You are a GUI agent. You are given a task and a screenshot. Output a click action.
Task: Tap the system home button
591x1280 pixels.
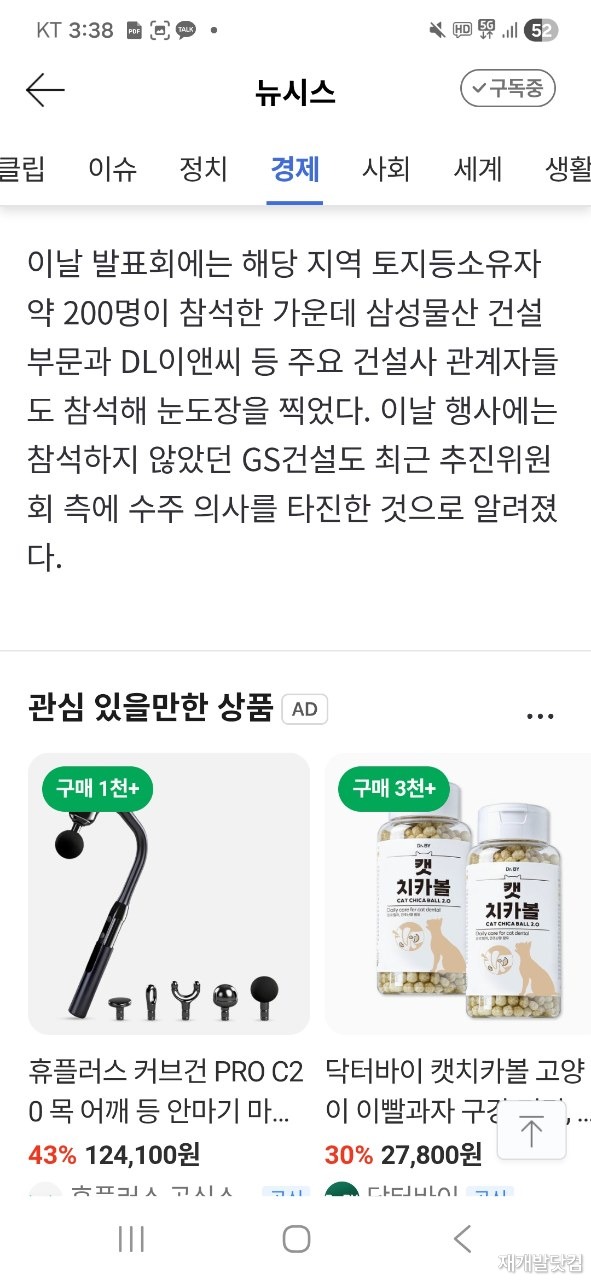296,1239
